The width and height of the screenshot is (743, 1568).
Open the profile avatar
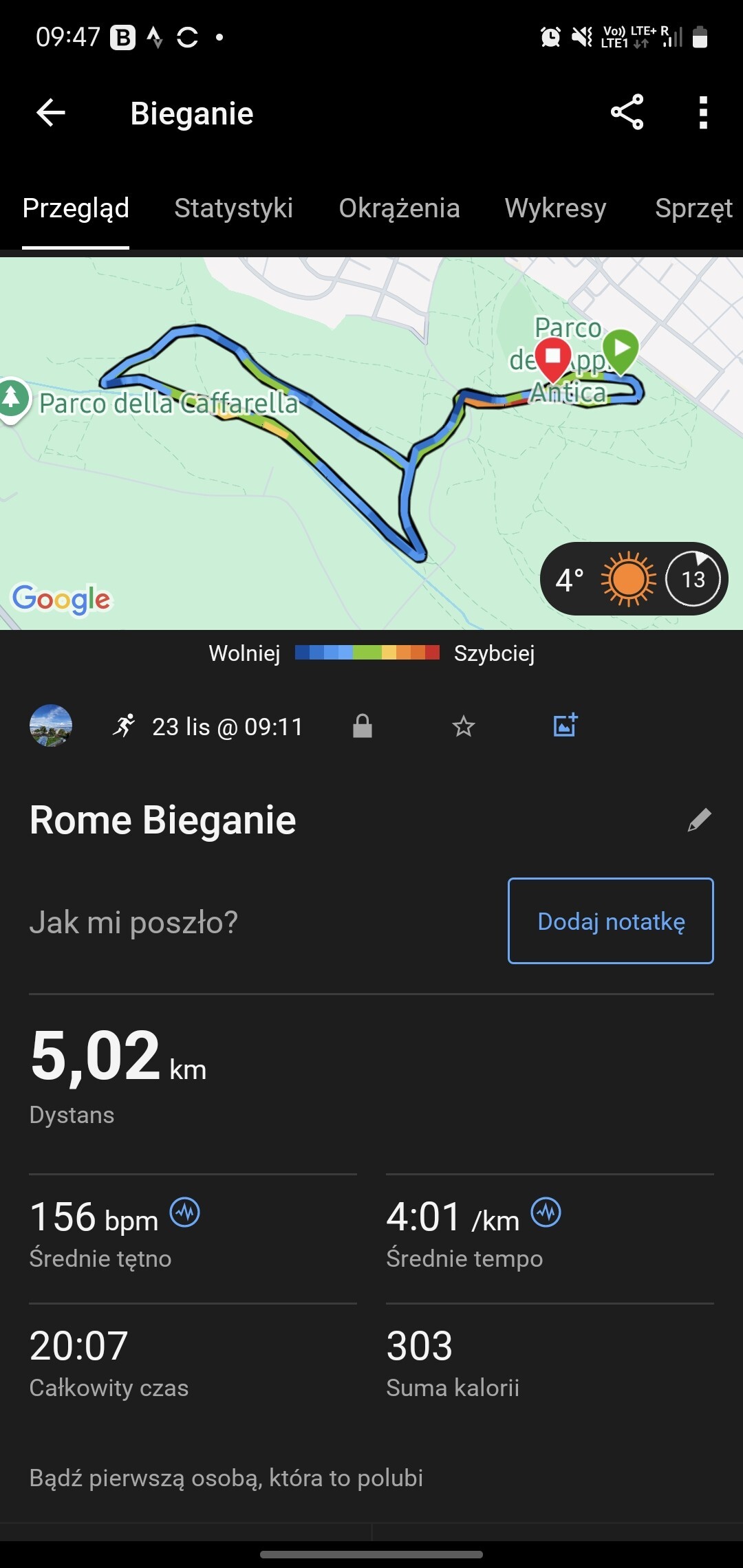click(51, 726)
